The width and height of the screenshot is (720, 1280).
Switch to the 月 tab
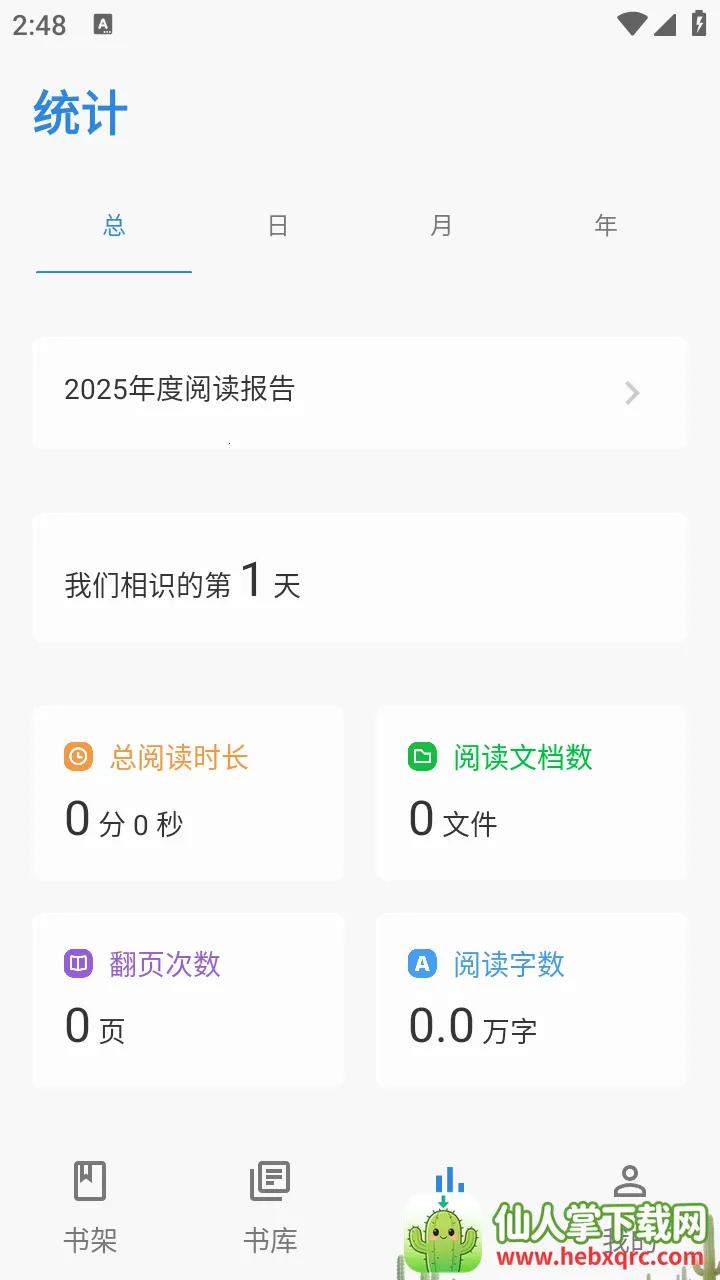441,226
